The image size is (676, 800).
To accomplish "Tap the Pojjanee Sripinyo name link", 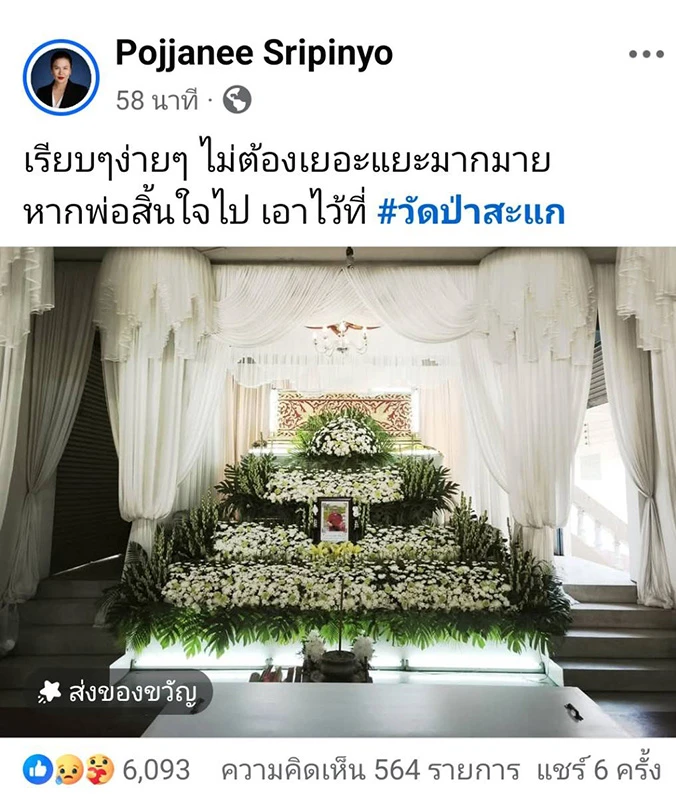I will 254,54.
